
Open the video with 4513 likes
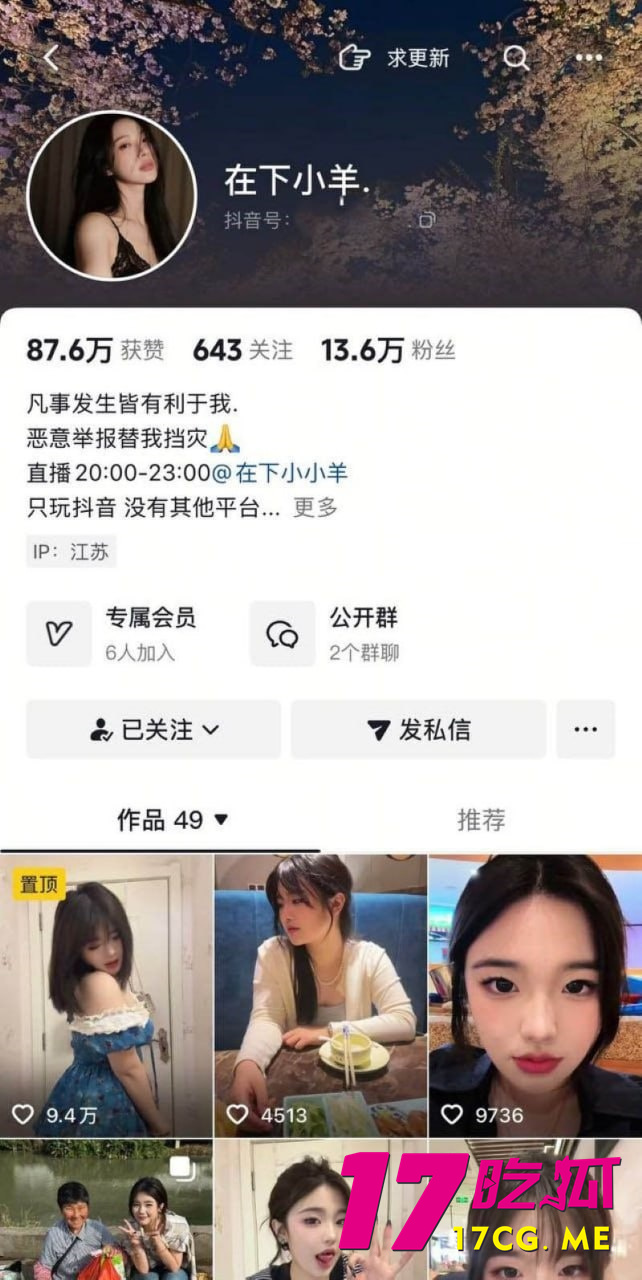point(320,995)
